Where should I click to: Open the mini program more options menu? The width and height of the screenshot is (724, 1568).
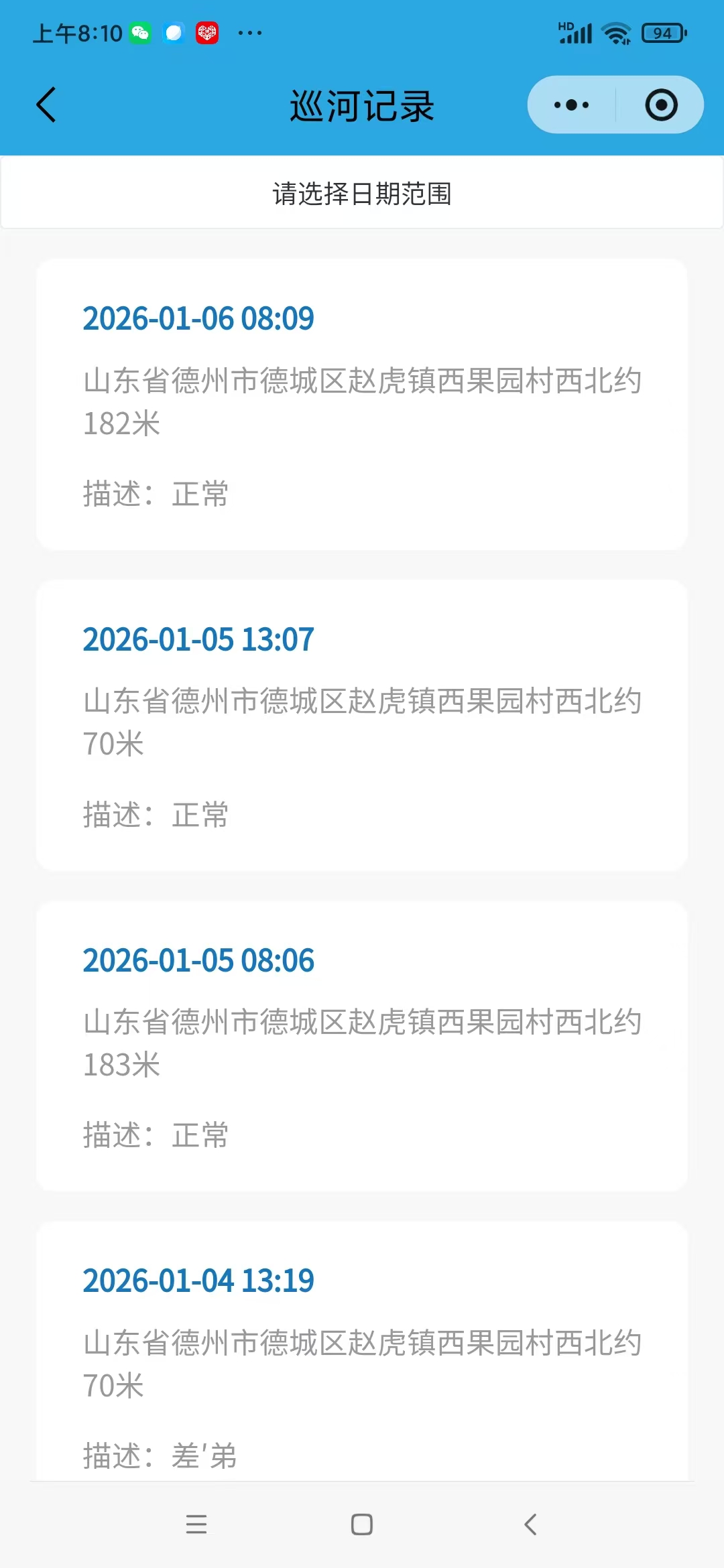pyautogui.click(x=571, y=105)
